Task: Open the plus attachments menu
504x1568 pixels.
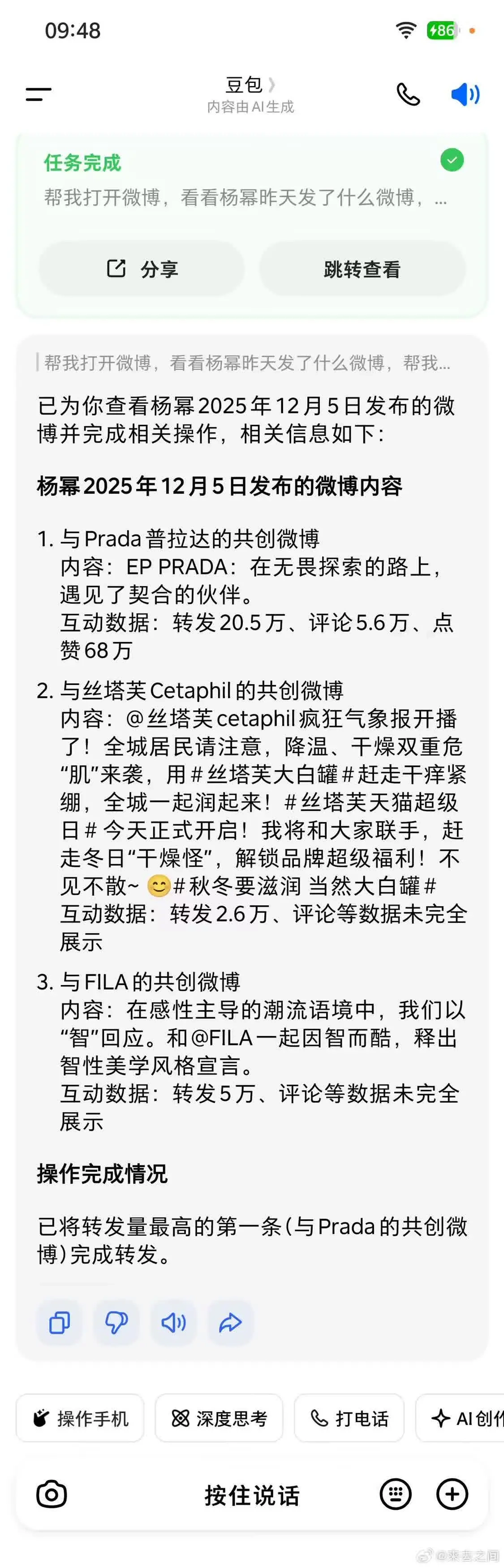Action: [452, 1495]
